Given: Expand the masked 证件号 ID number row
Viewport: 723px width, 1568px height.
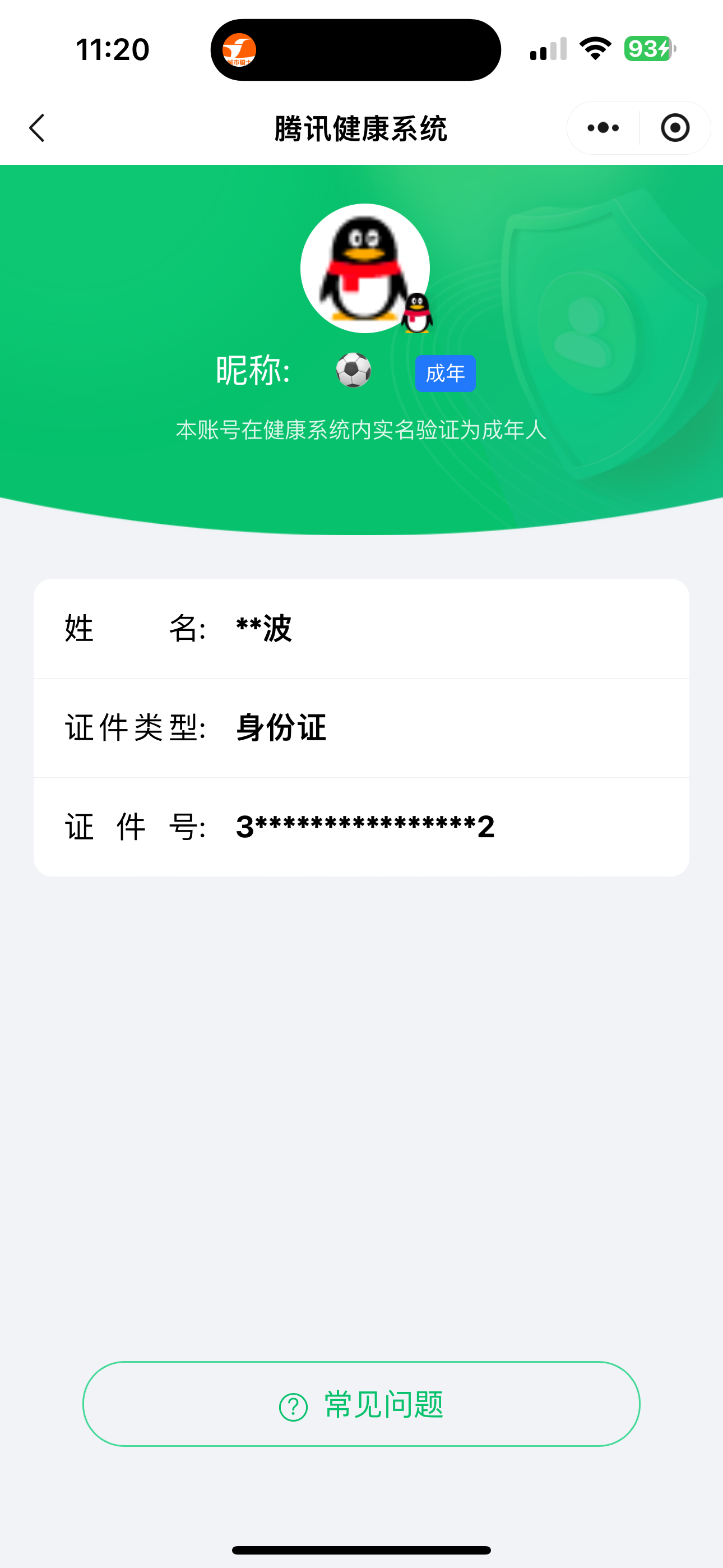Looking at the screenshot, I should (x=361, y=826).
